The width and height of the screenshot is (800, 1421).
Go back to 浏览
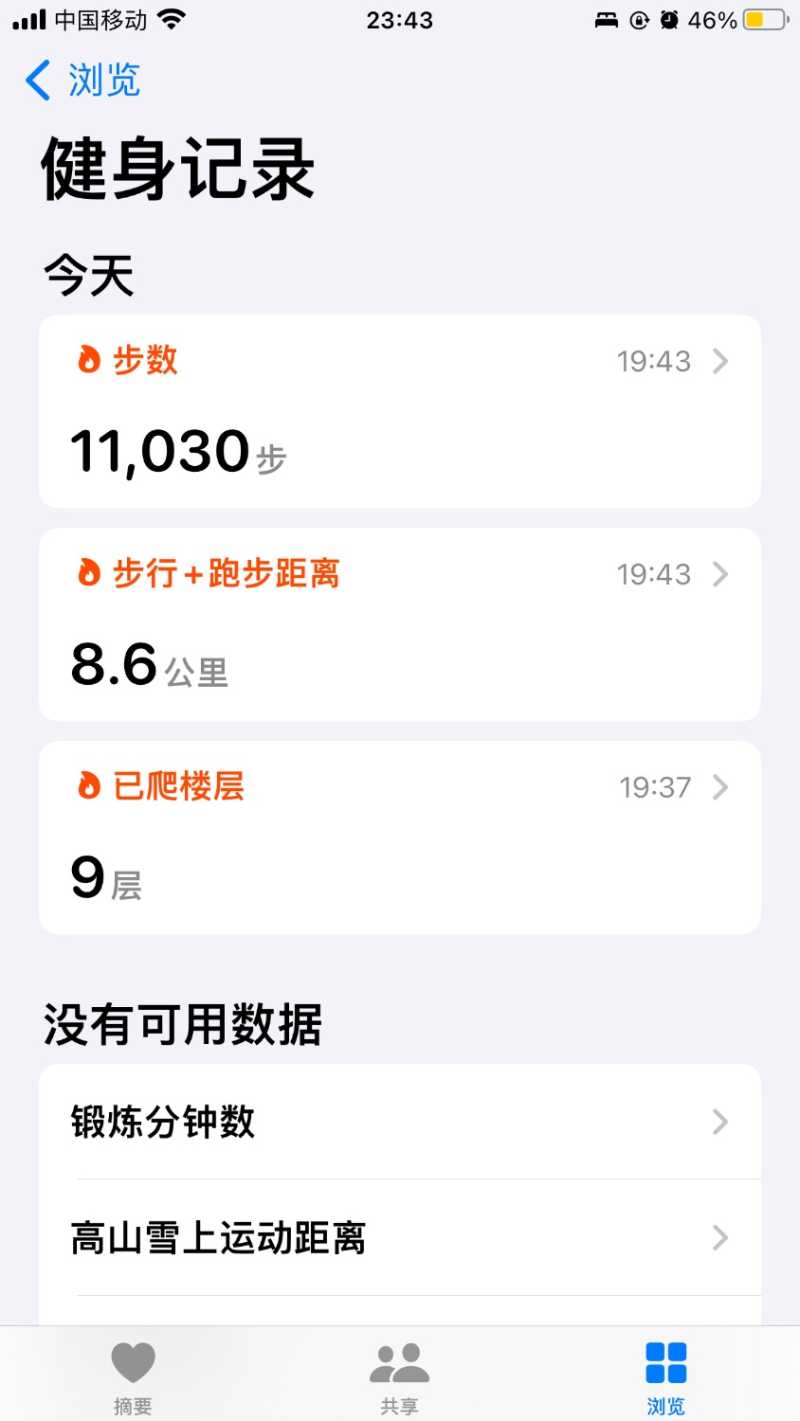point(84,80)
